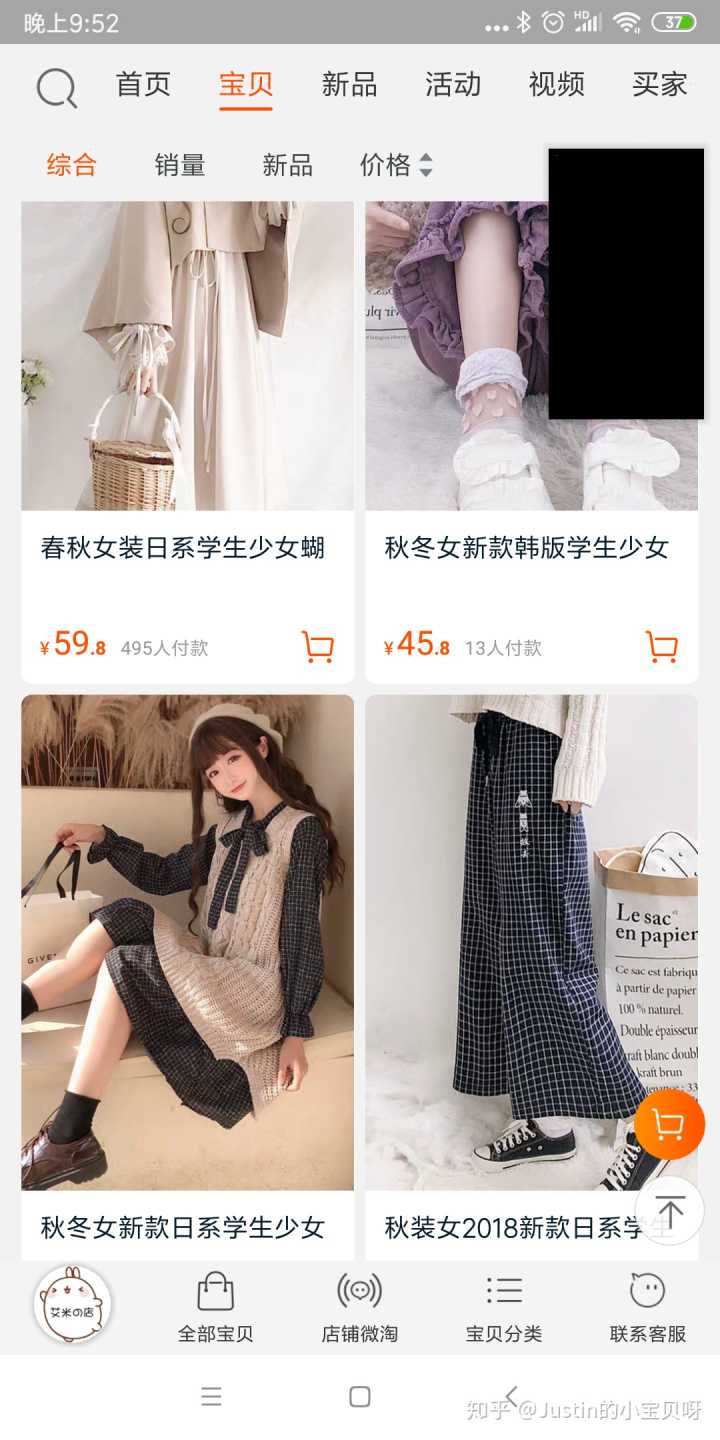Switch to the 新品 top tab
The image size is (720, 1440).
pyautogui.click(x=349, y=85)
